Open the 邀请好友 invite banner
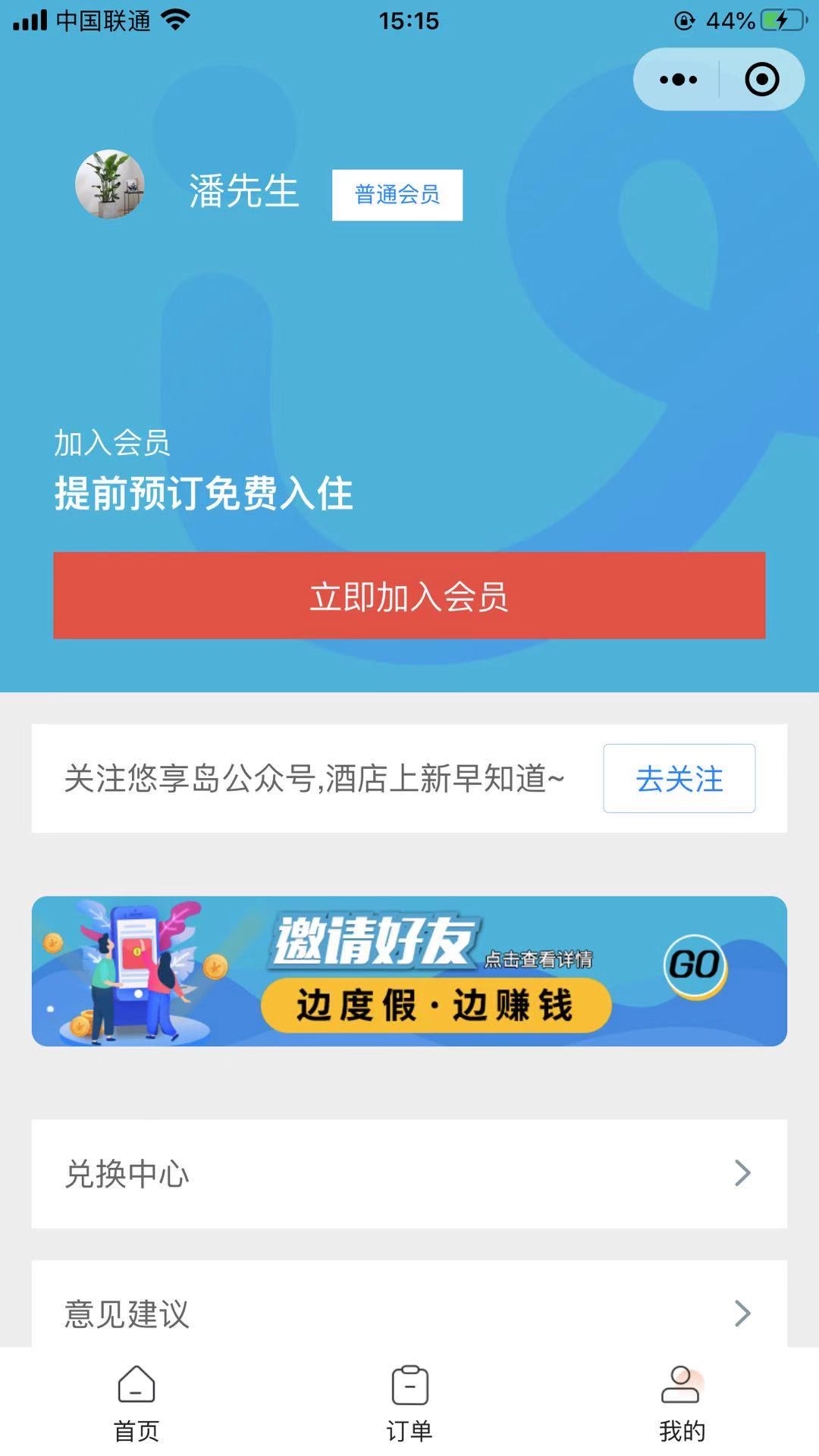Image resolution: width=819 pixels, height=1456 pixels. [x=409, y=971]
